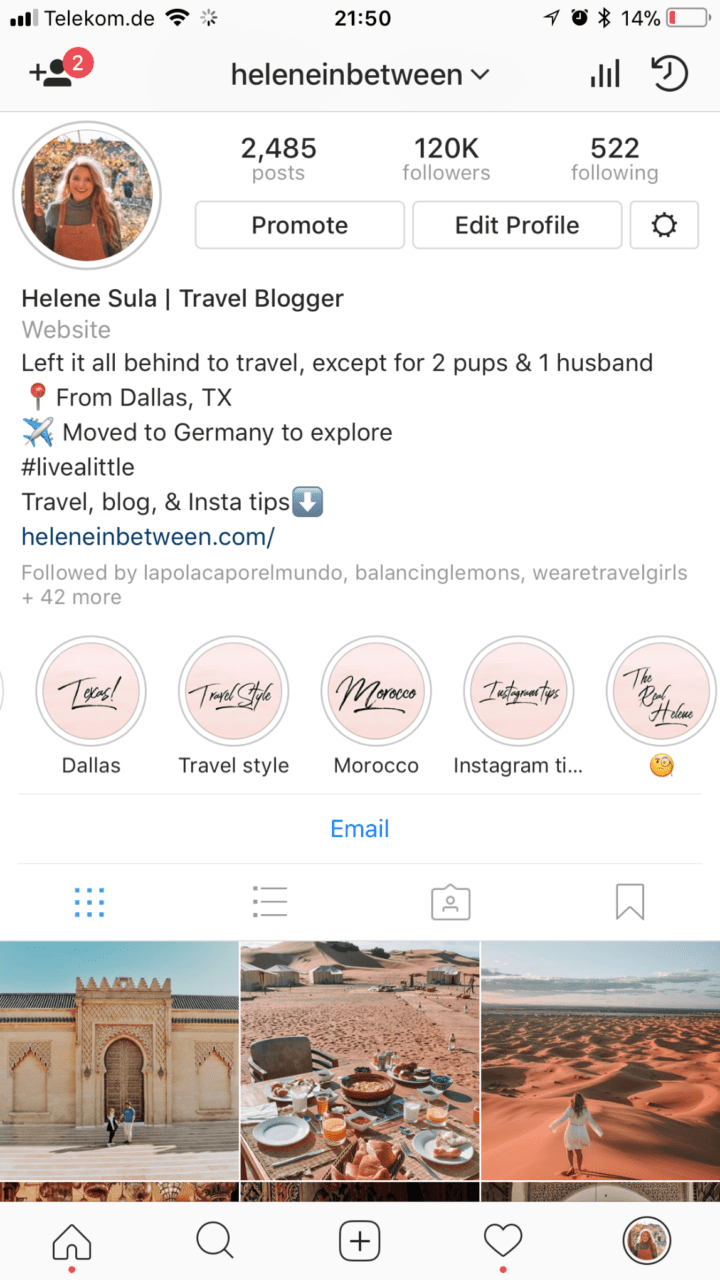Screen dimensions: 720x1280
Task: Switch to list view of posts
Action: click(270, 901)
